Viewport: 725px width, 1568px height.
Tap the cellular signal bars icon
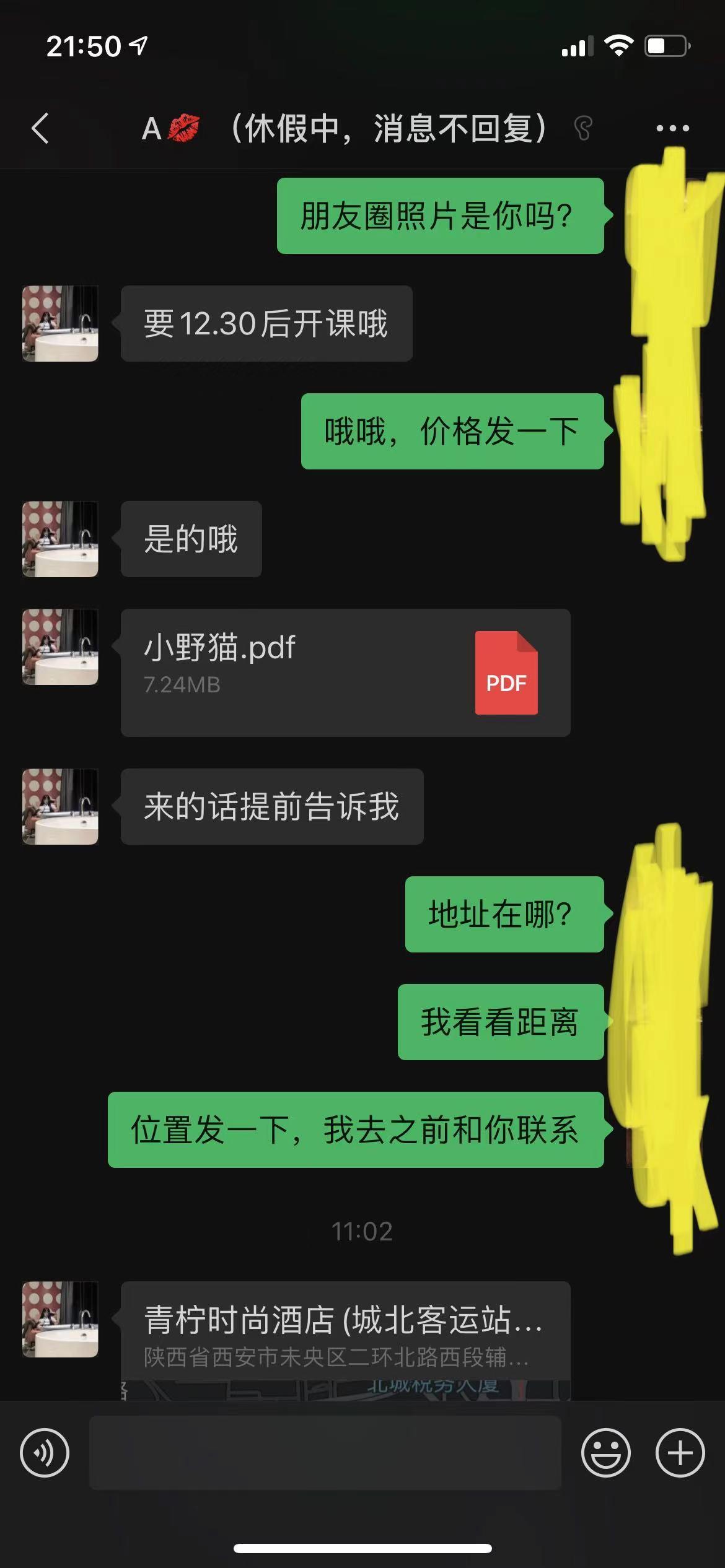point(576,45)
